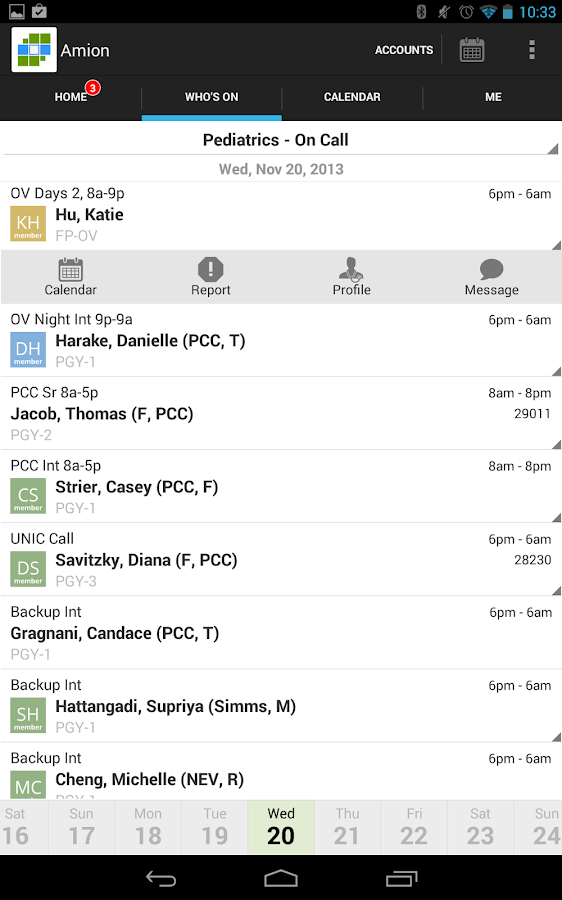
Task: Choose Fri 22 in the date strip
Action: coord(414,827)
